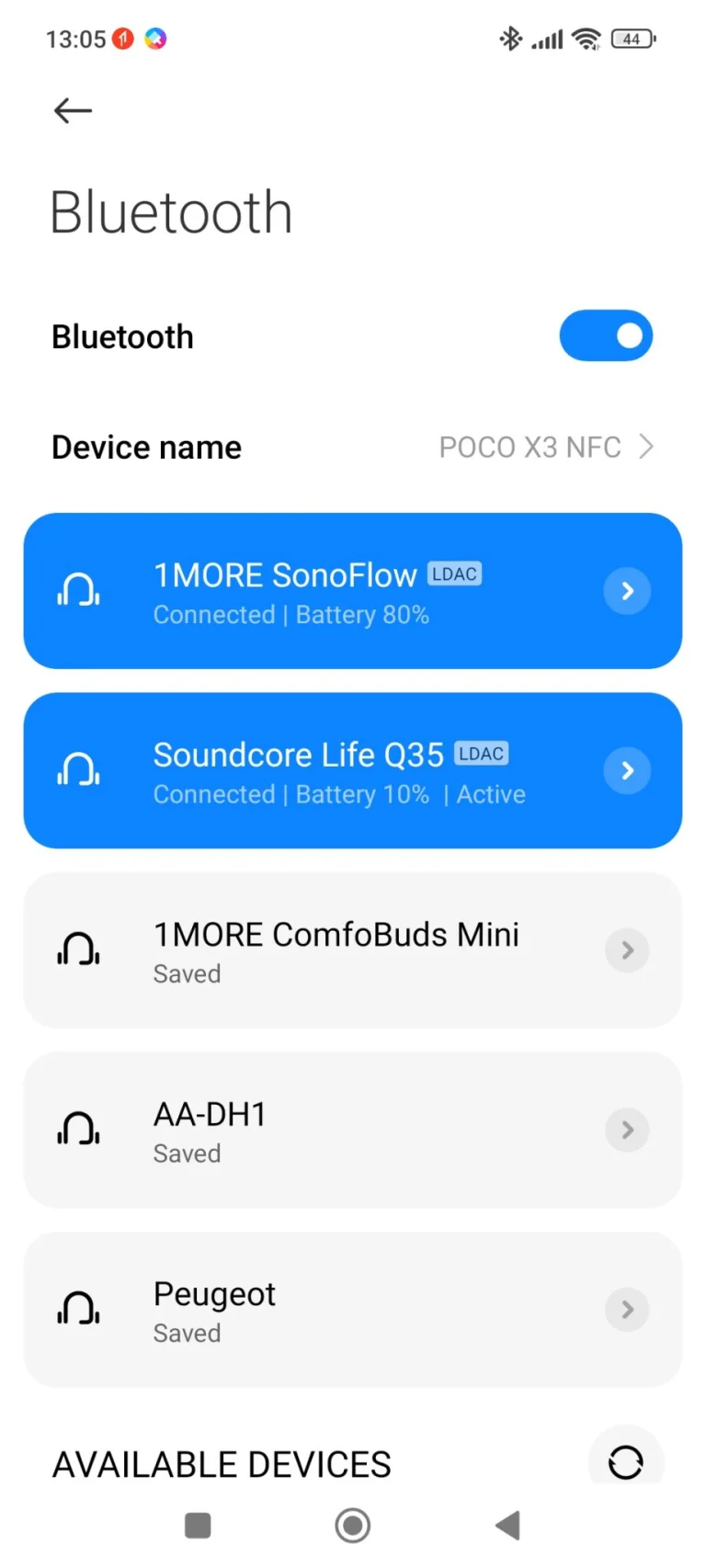Tap the LDAC badge on Soundcore Life Q35
This screenshot has width=706, height=1568.
tap(482, 754)
